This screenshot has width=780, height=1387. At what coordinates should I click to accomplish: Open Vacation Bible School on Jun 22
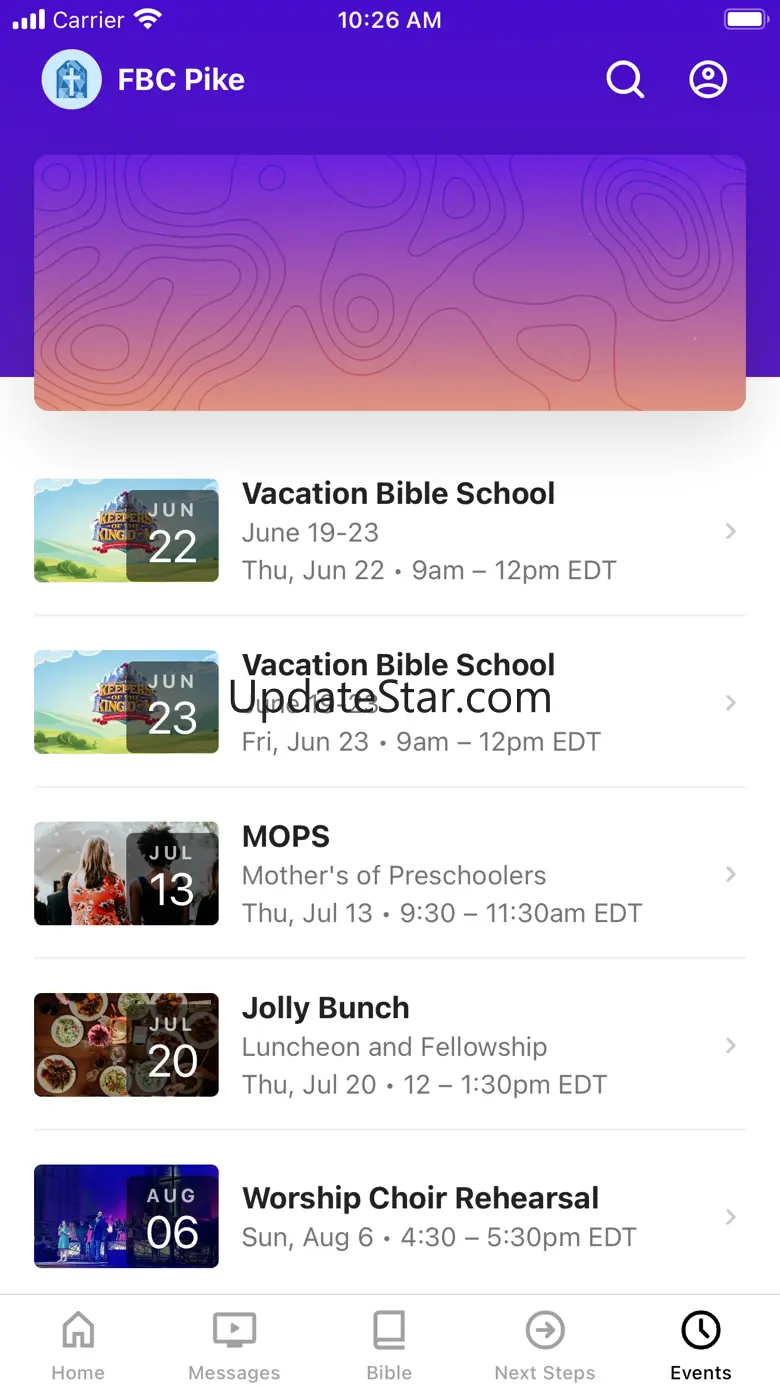coord(390,530)
